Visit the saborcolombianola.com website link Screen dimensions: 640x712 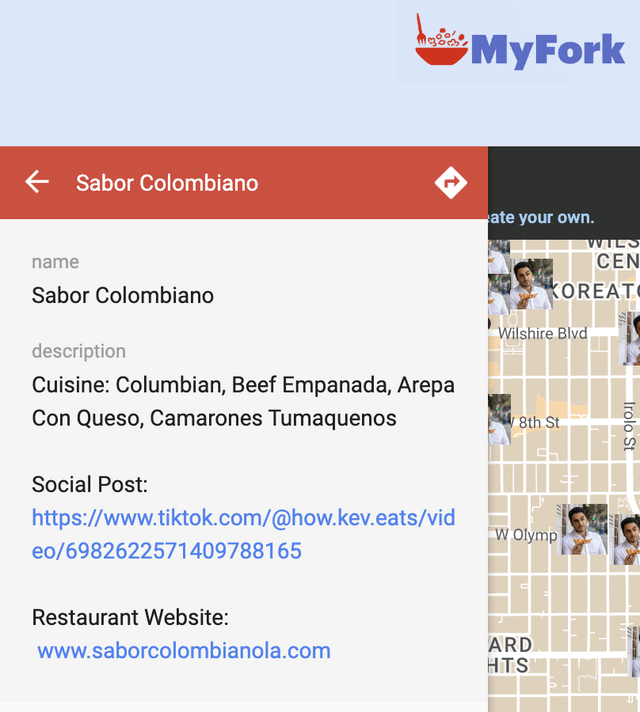coord(184,651)
